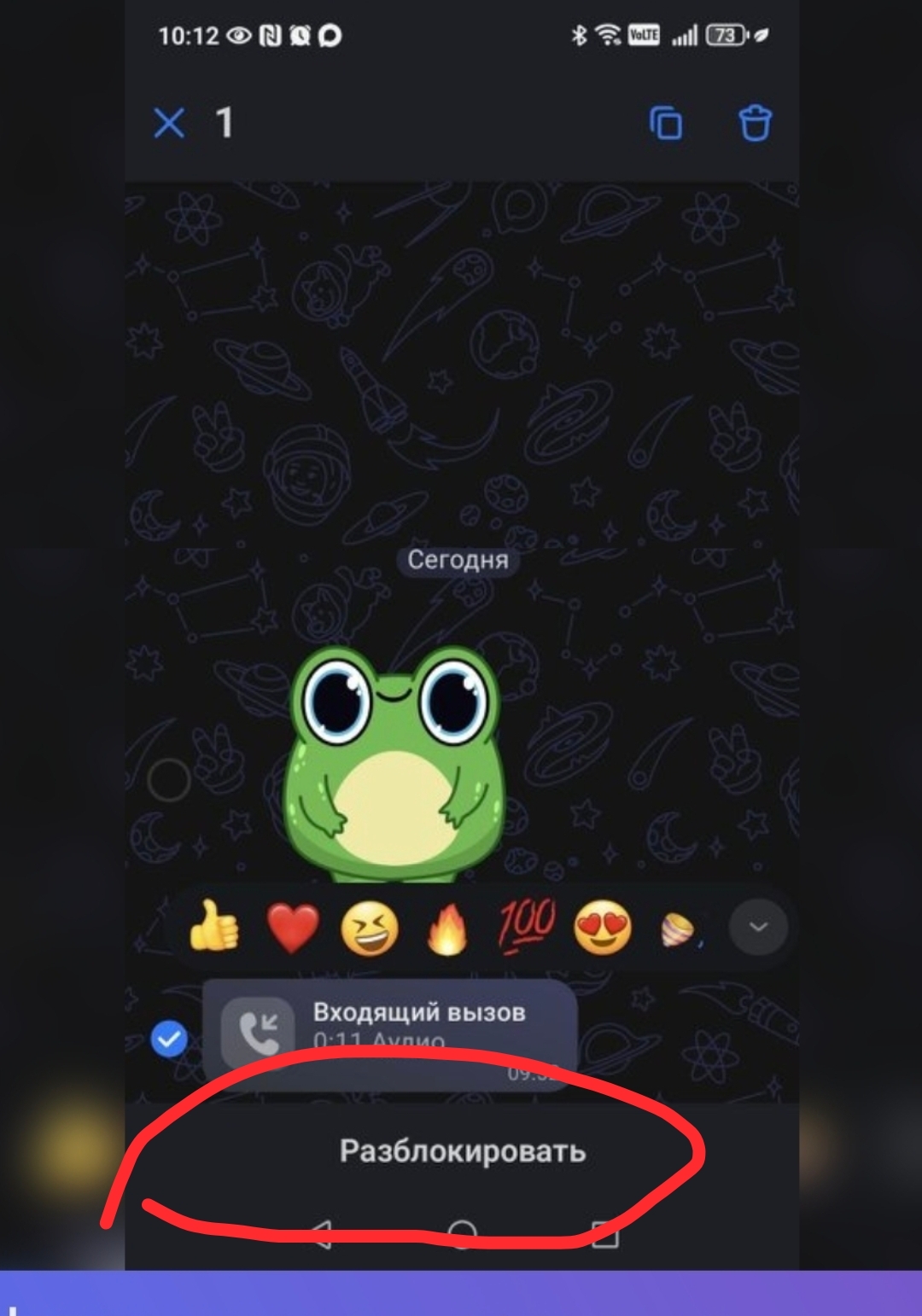
Task: React with the heart eyes emoji
Action: coord(603,928)
